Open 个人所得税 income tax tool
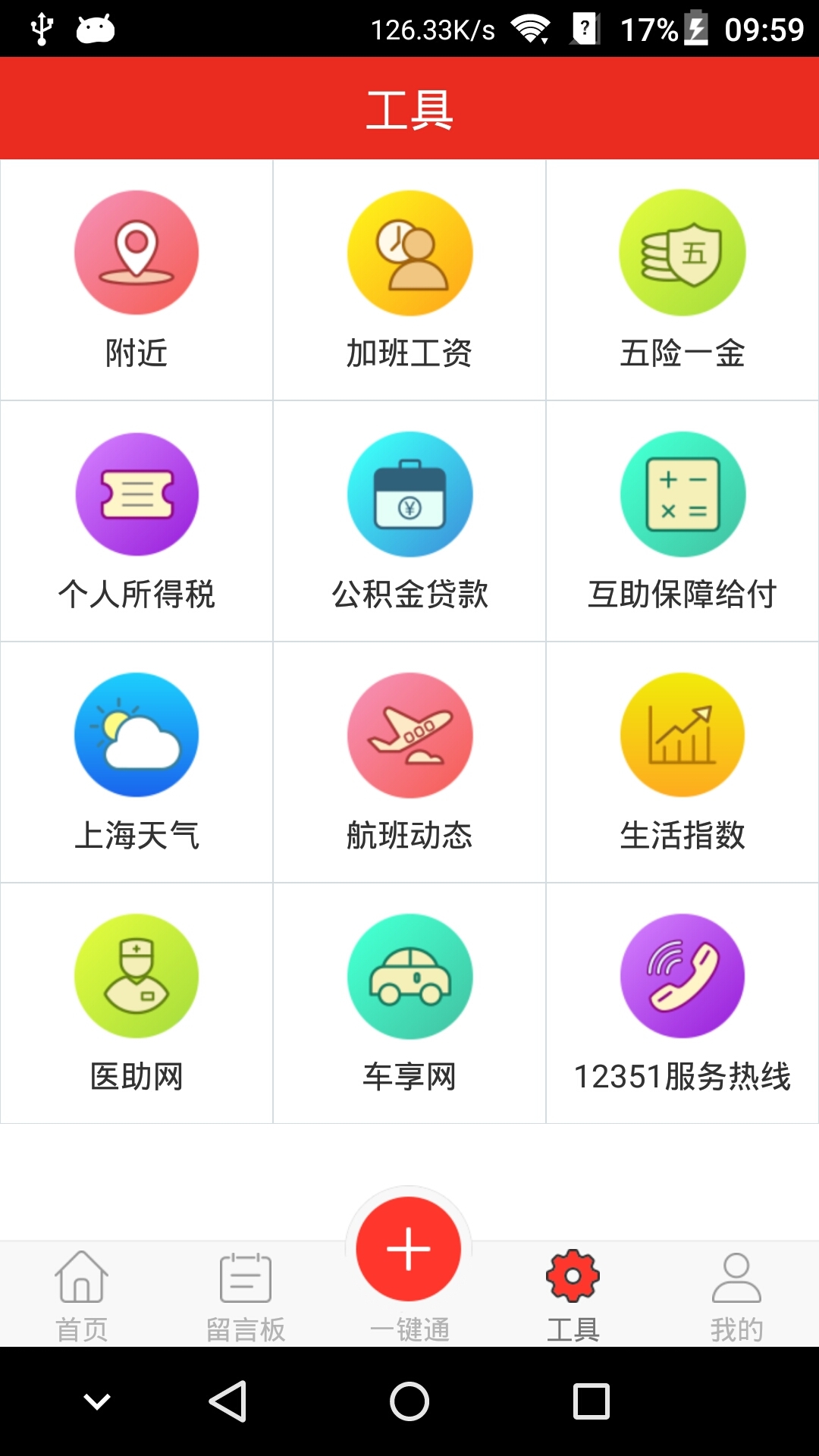The height and width of the screenshot is (1456, 819). point(136,521)
